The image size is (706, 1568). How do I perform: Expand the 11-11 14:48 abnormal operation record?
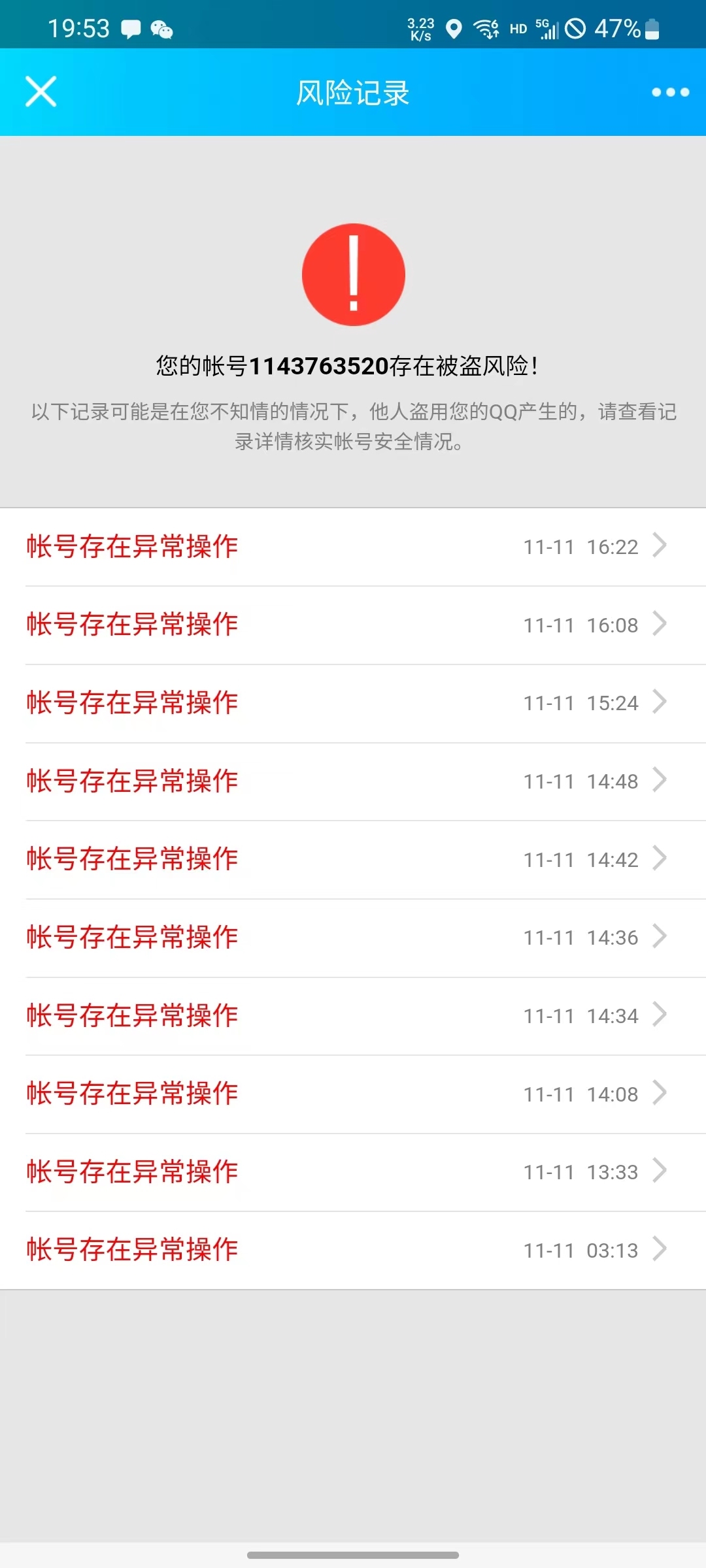click(x=353, y=781)
